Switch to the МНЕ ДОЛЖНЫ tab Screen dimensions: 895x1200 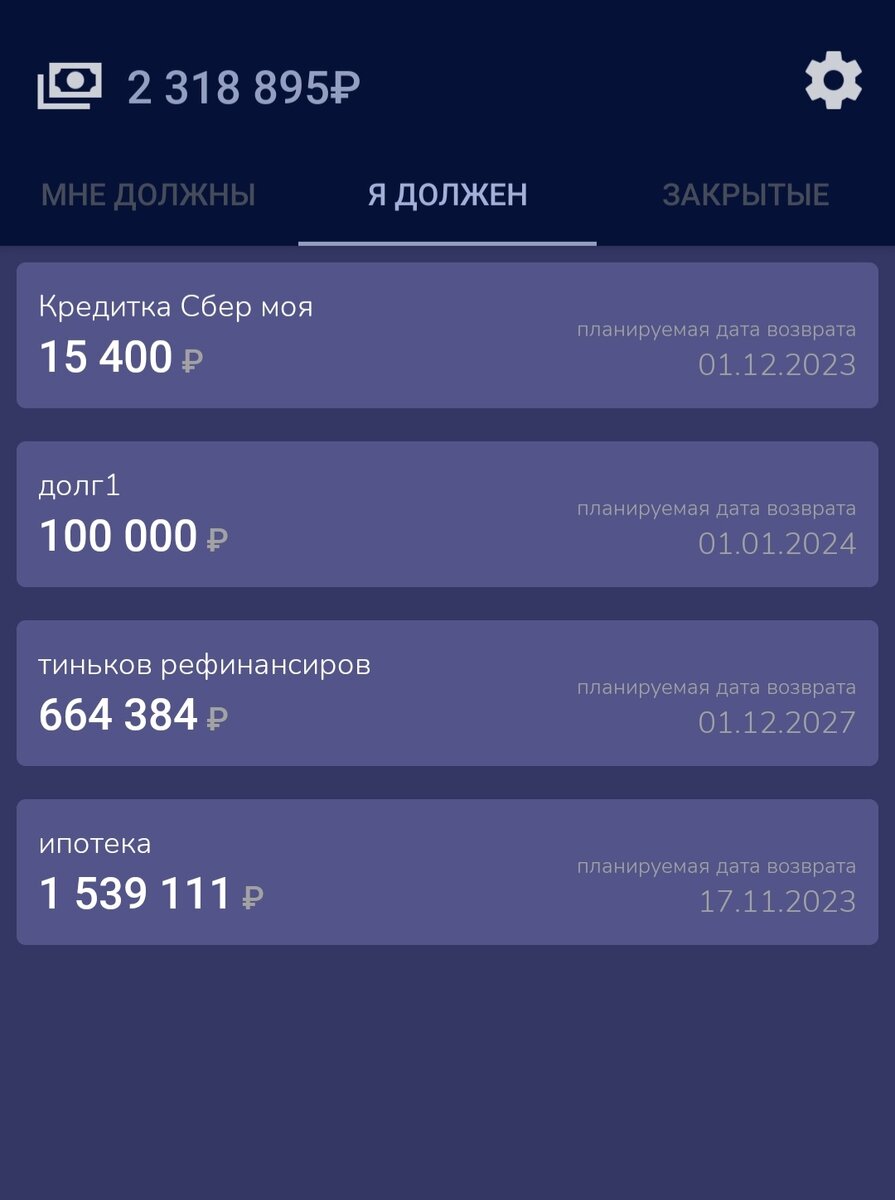148,194
